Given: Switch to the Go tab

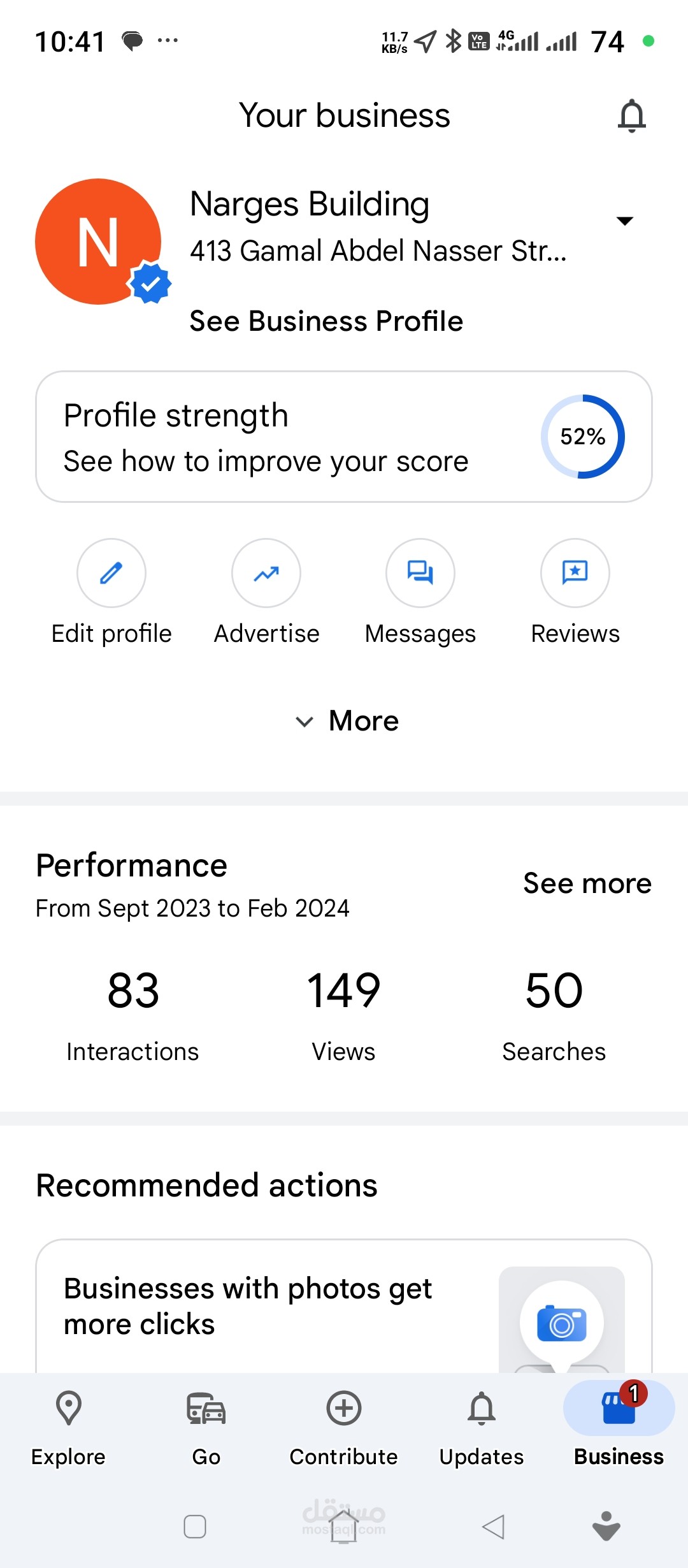Looking at the screenshot, I should [x=206, y=1428].
